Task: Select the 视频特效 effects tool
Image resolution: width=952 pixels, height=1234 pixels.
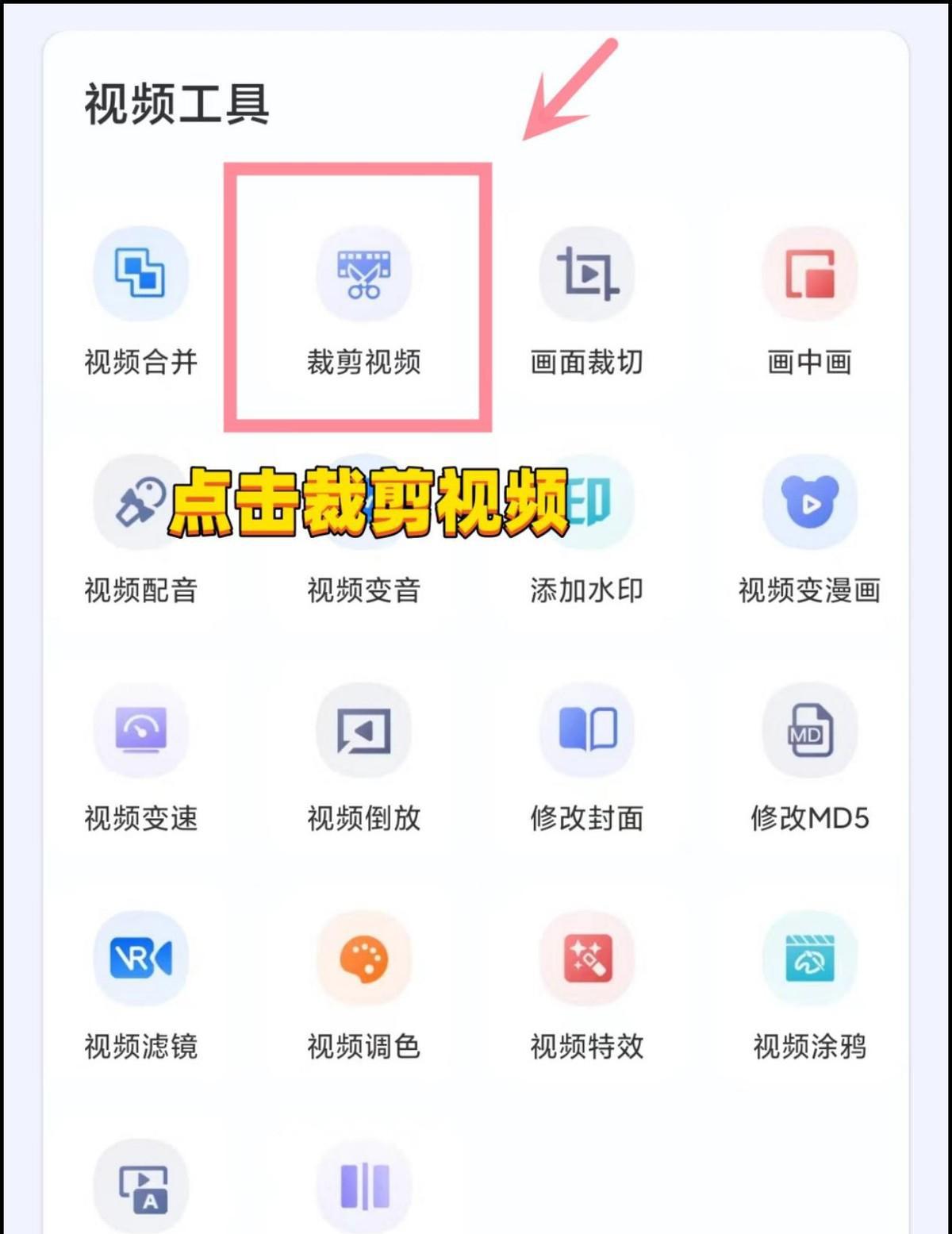Action: [x=586, y=958]
